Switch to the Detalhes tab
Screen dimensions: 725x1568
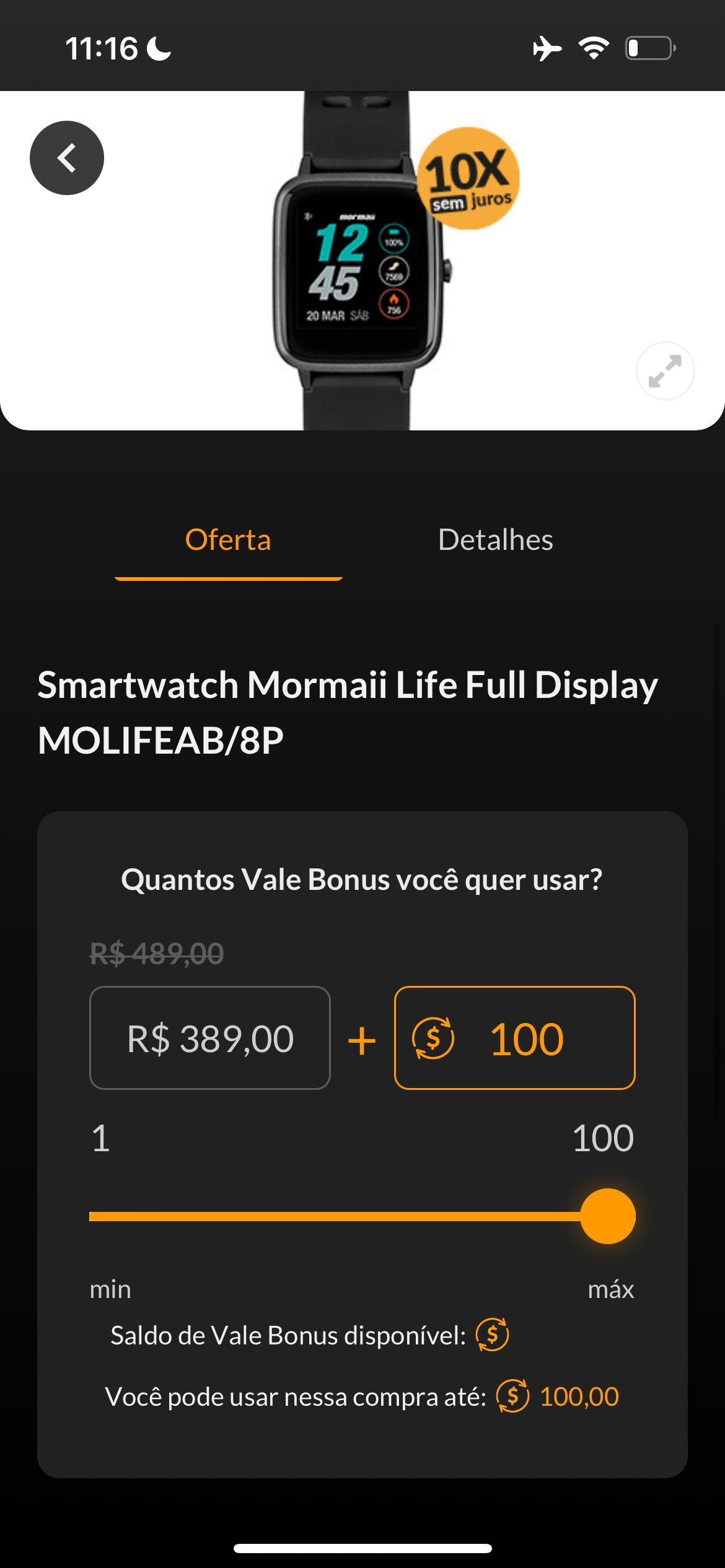[495, 539]
